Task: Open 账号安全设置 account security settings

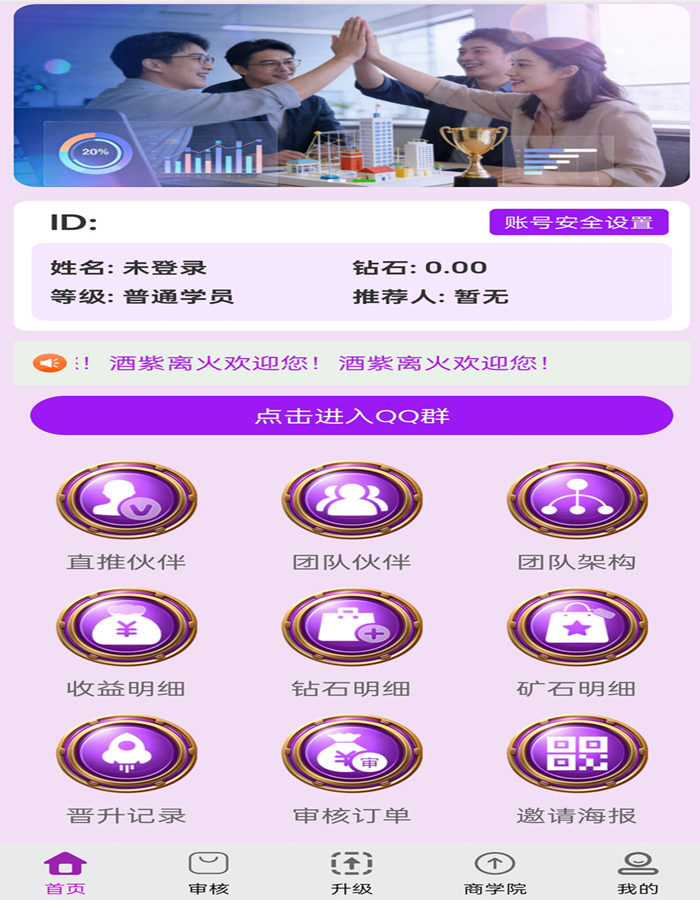Action: point(578,222)
